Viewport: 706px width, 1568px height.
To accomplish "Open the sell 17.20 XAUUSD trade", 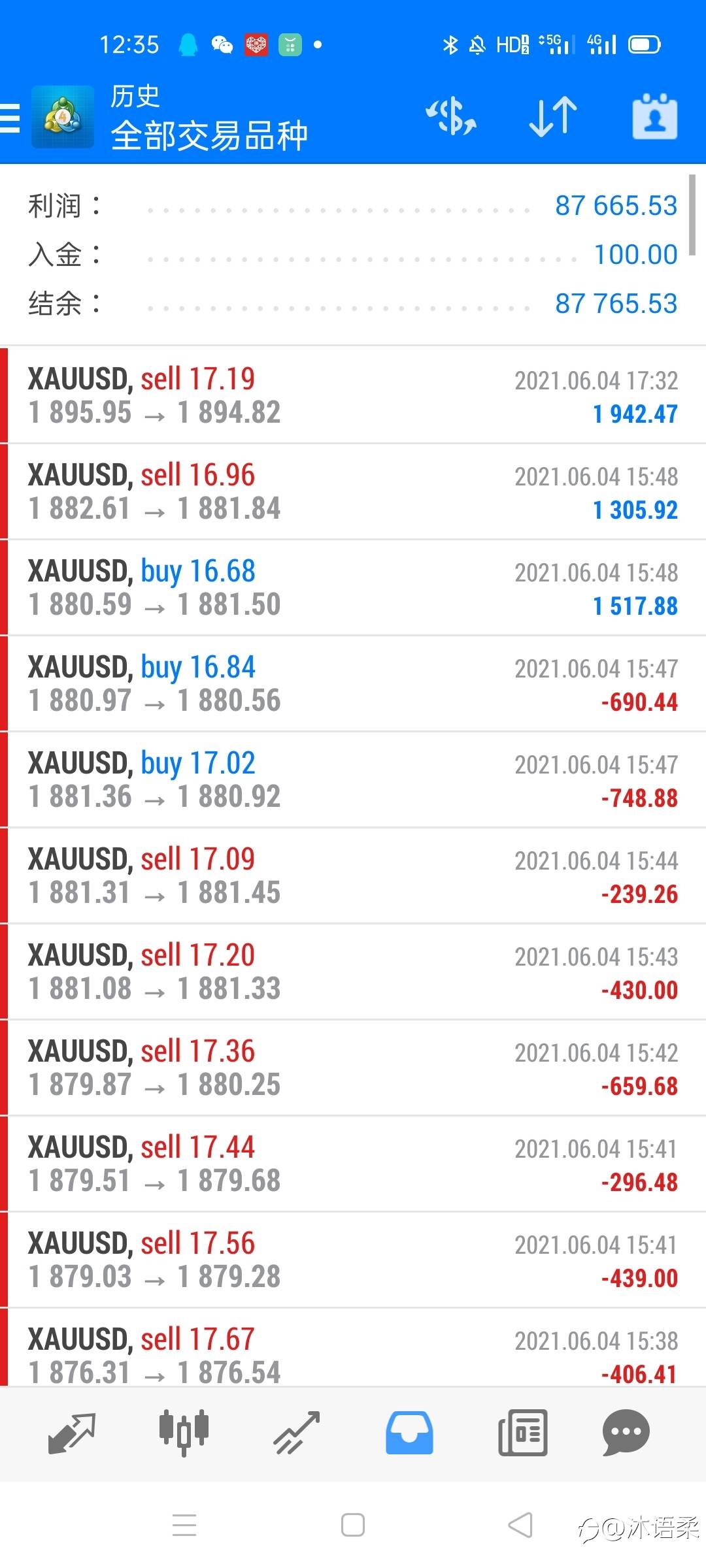I will coord(353,972).
